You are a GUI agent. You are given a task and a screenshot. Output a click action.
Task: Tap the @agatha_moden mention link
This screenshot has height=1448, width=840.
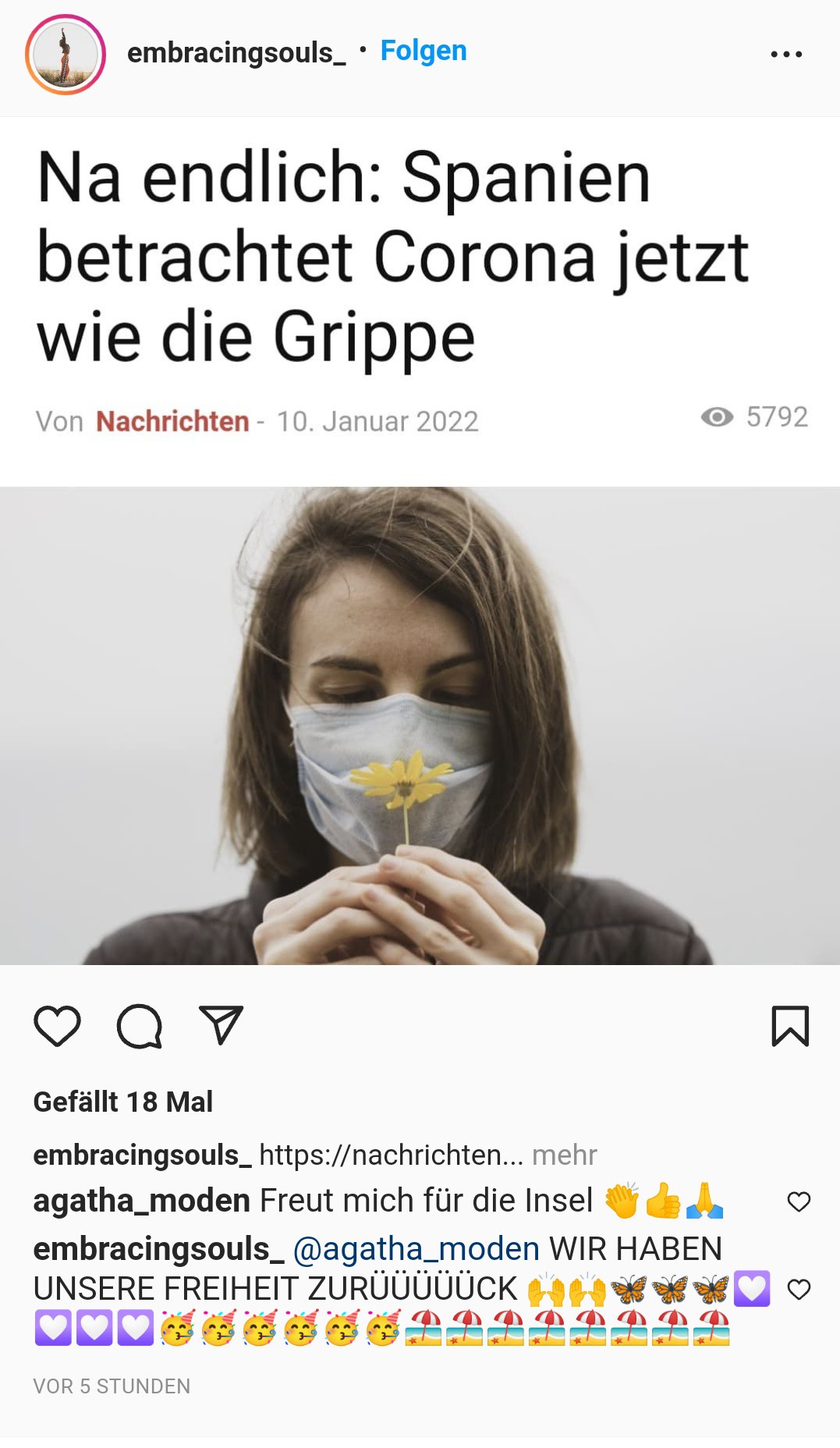pyautogui.click(x=416, y=1249)
